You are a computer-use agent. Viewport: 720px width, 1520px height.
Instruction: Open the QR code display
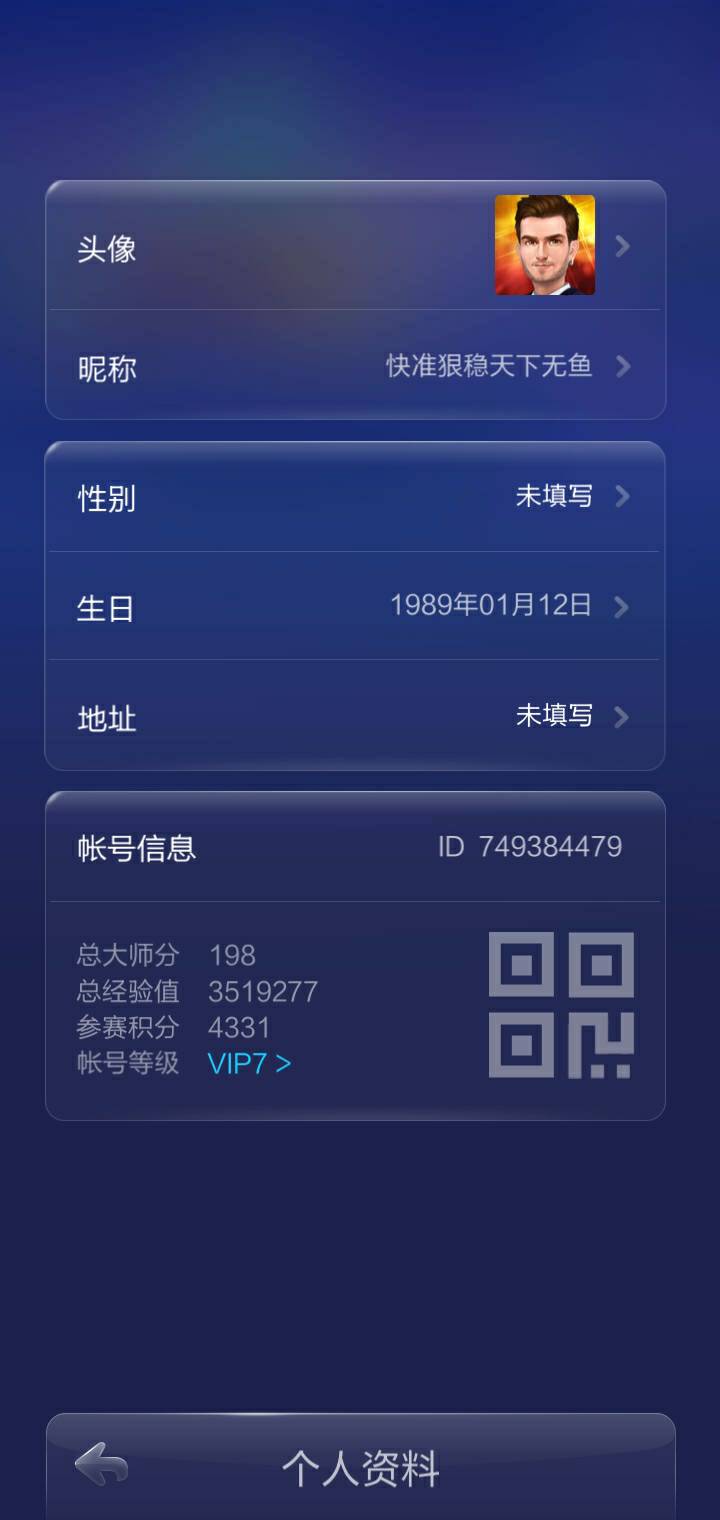point(560,1005)
